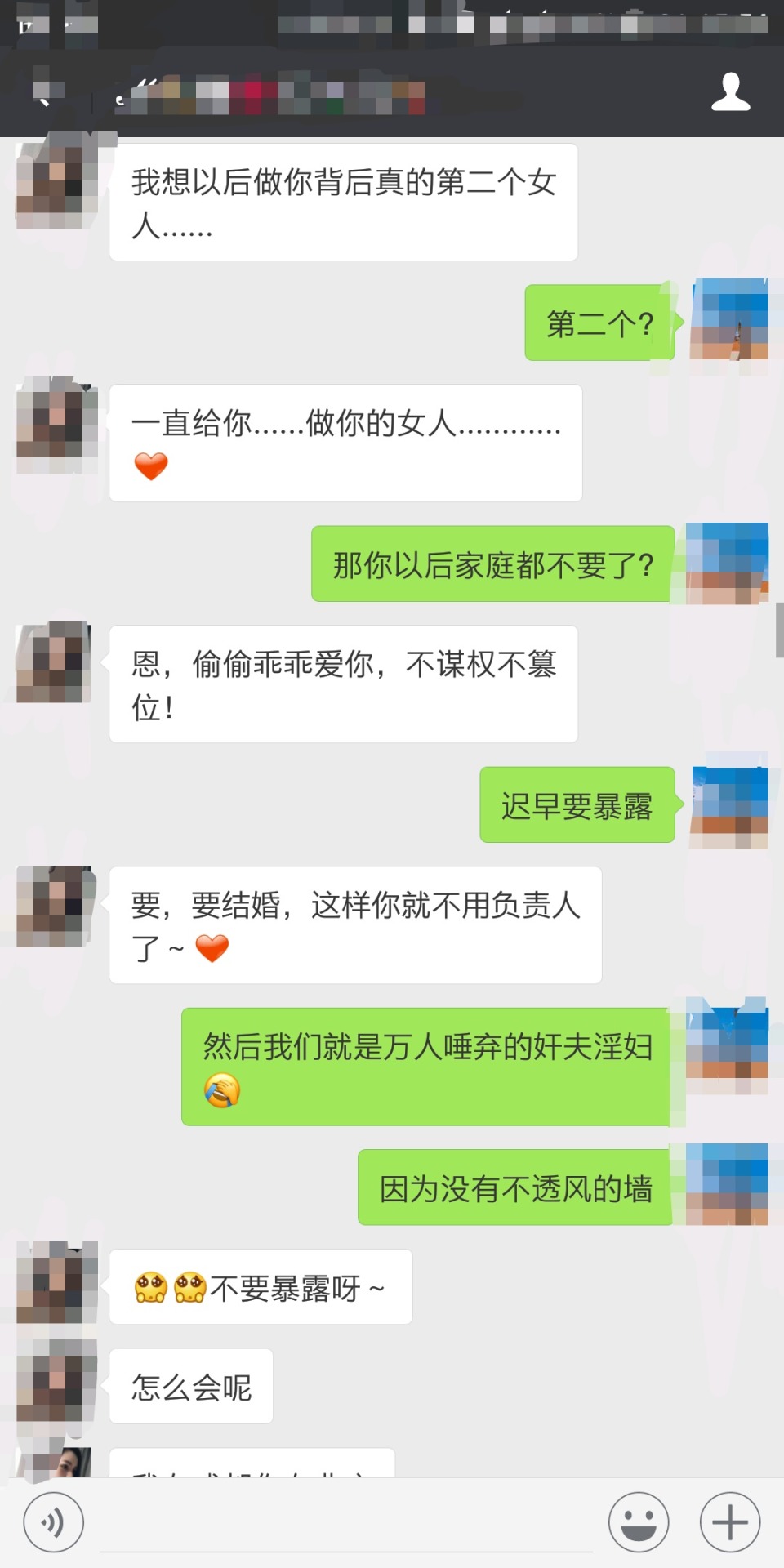784x1568 pixels.
Task: Tap sender avatar beside '怎么会呢' message
Action: coord(56,1381)
